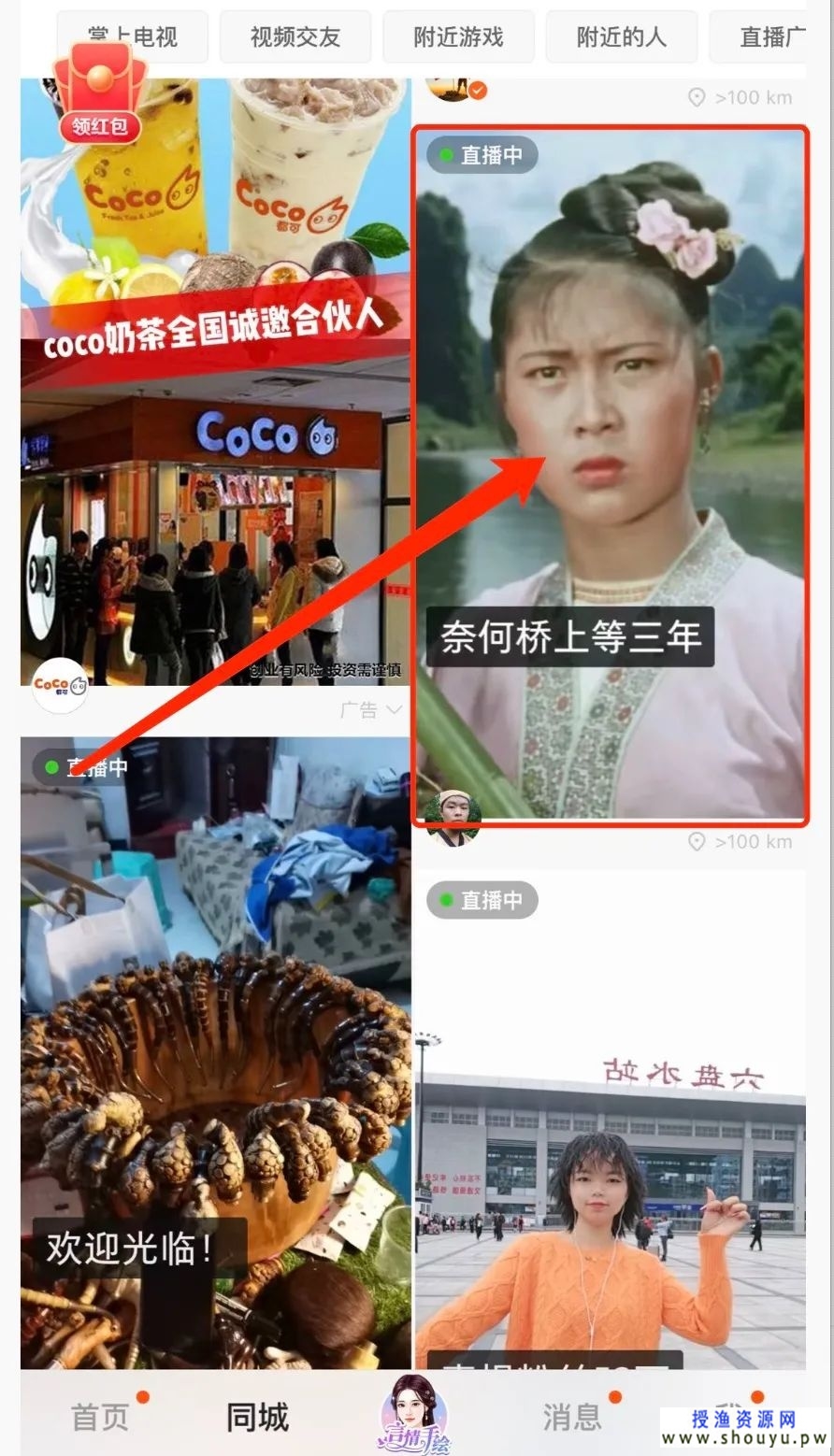This screenshot has width=834, height=1456.
Task: Open the CoCo奶茶 advertisement card
Action: tap(215, 393)
